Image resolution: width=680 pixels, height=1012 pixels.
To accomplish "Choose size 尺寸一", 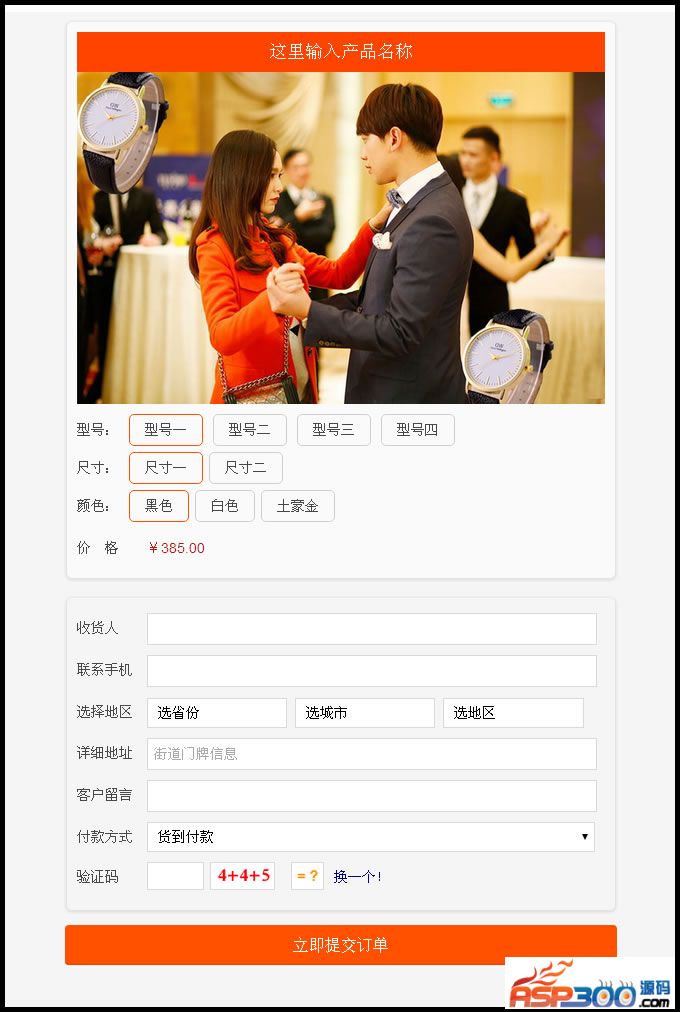I will (165, 468).
